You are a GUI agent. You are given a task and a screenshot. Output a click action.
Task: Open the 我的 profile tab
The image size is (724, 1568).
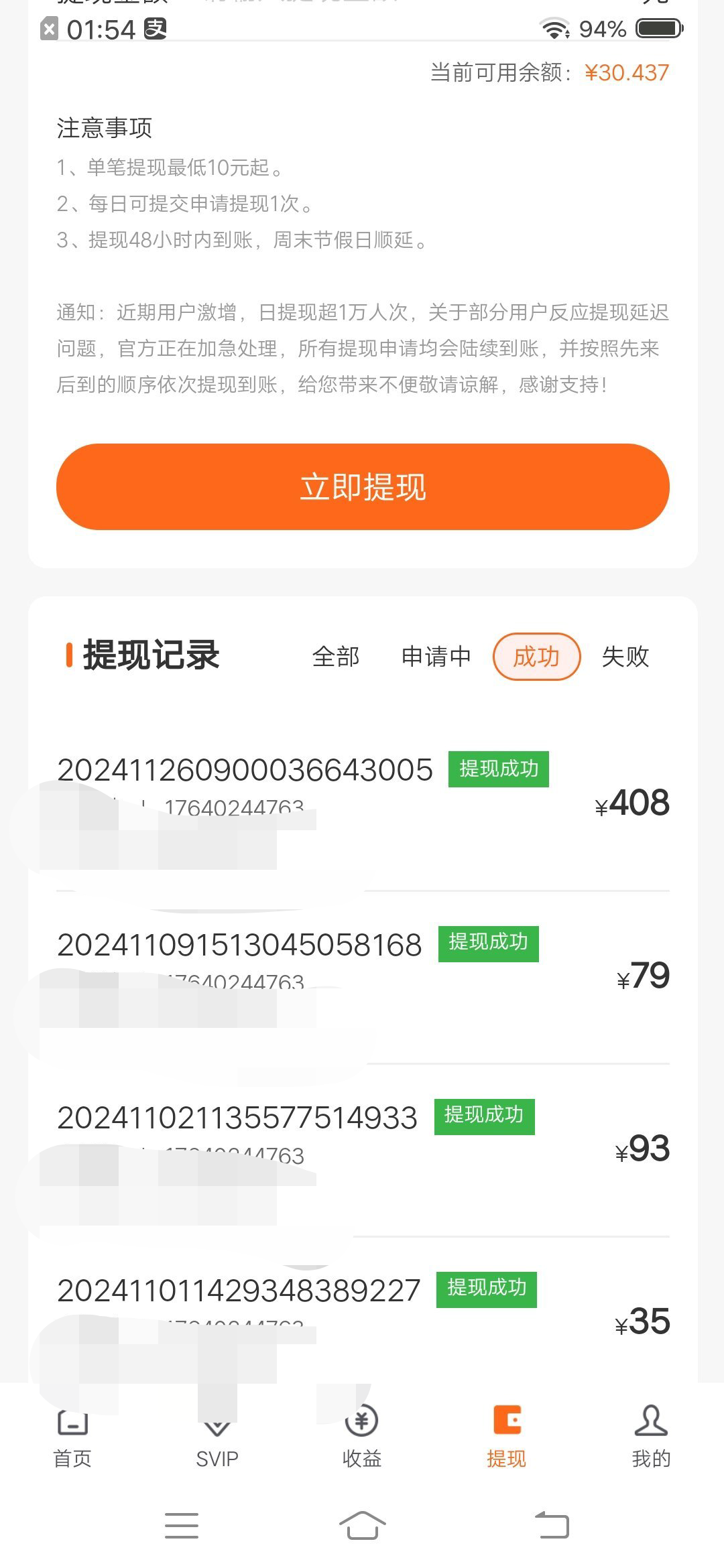[652, 1438]
